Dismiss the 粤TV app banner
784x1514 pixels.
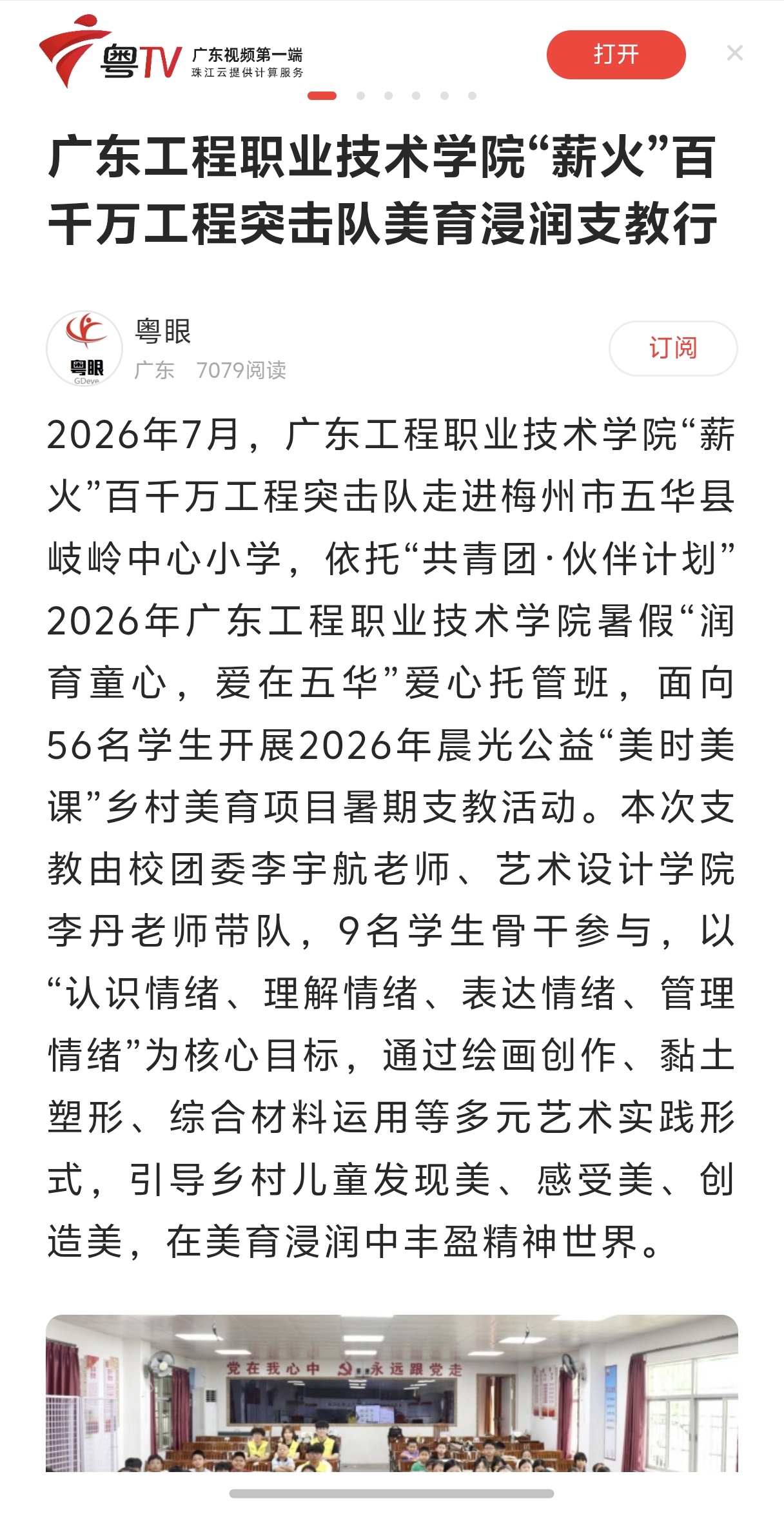tap(735, 53)
